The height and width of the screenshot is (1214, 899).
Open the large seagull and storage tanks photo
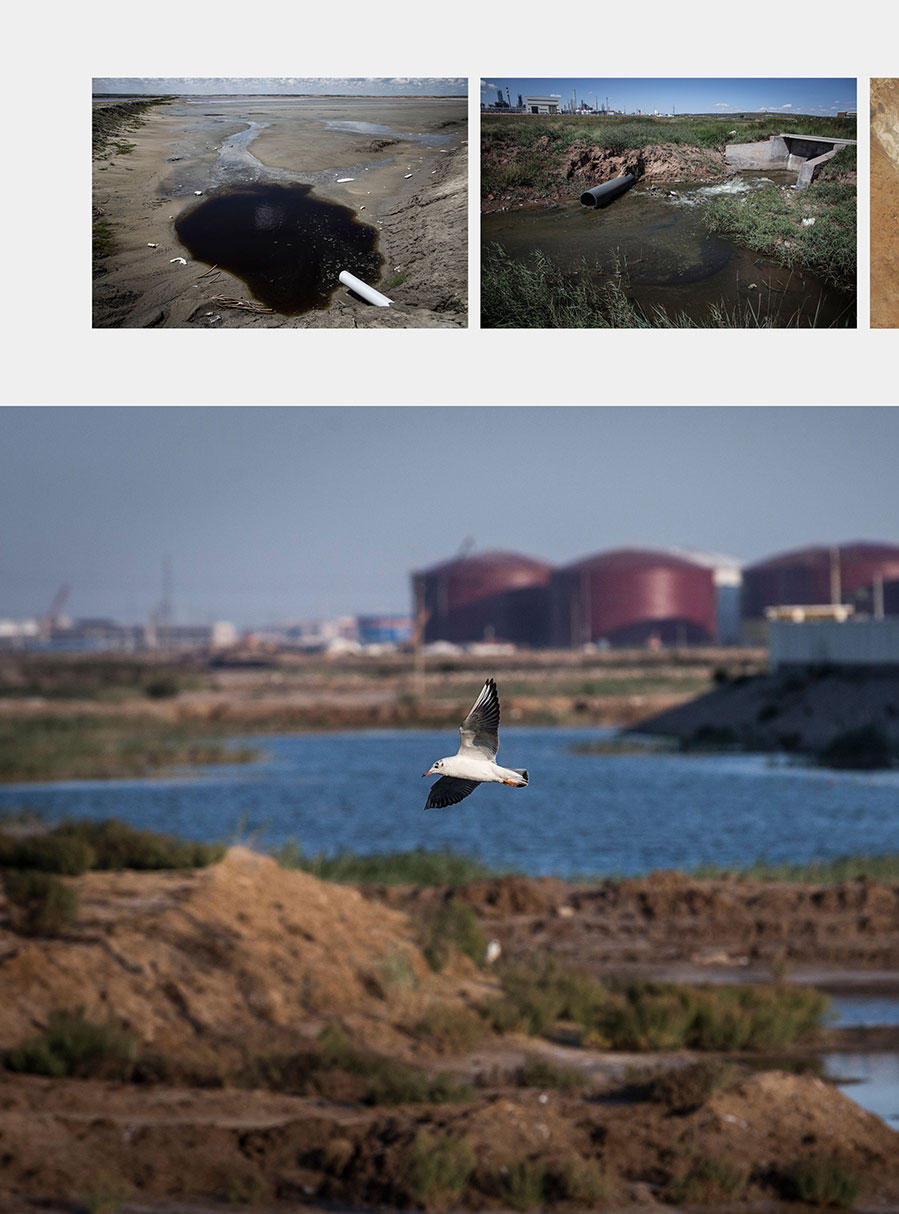coord(449,808)
